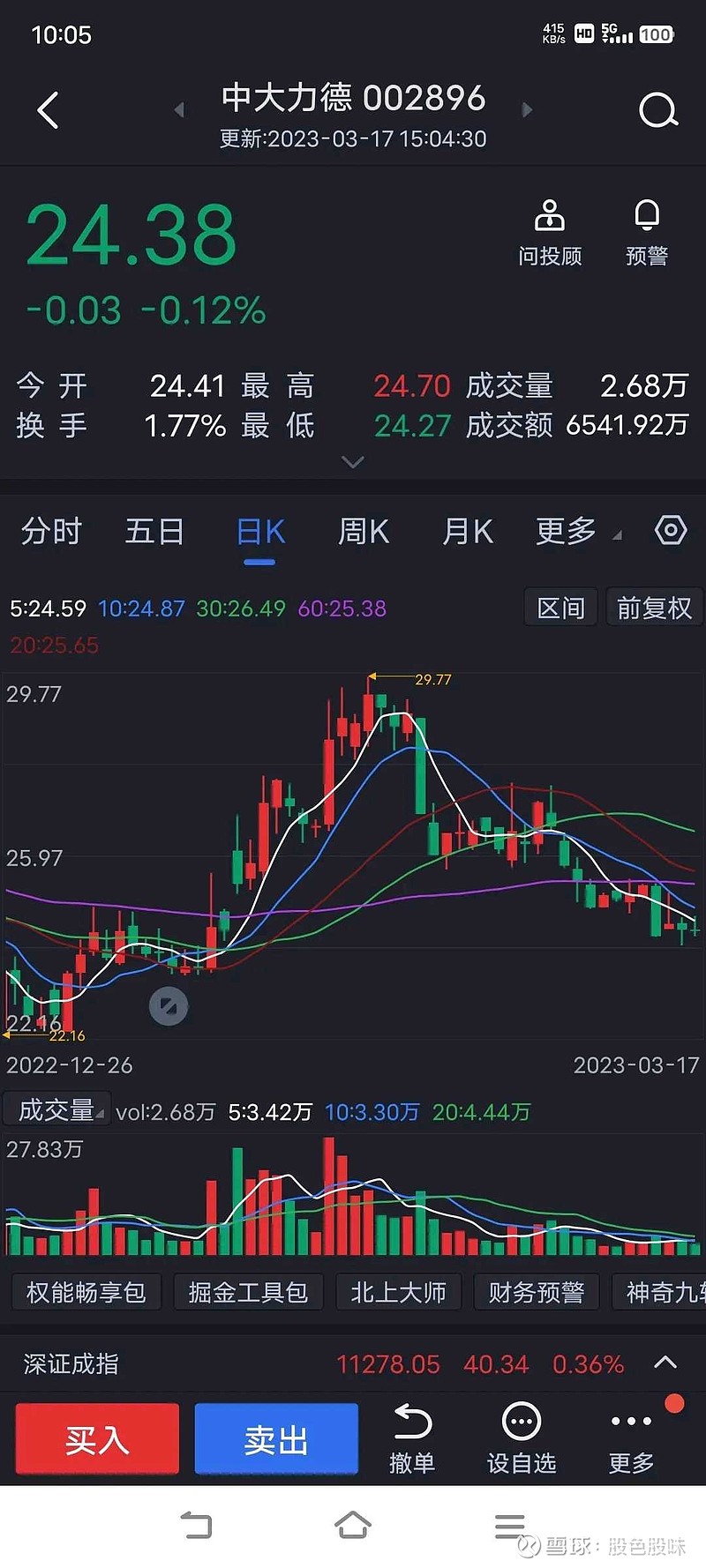Switch to the 五日 chart tab

[154, 532]
